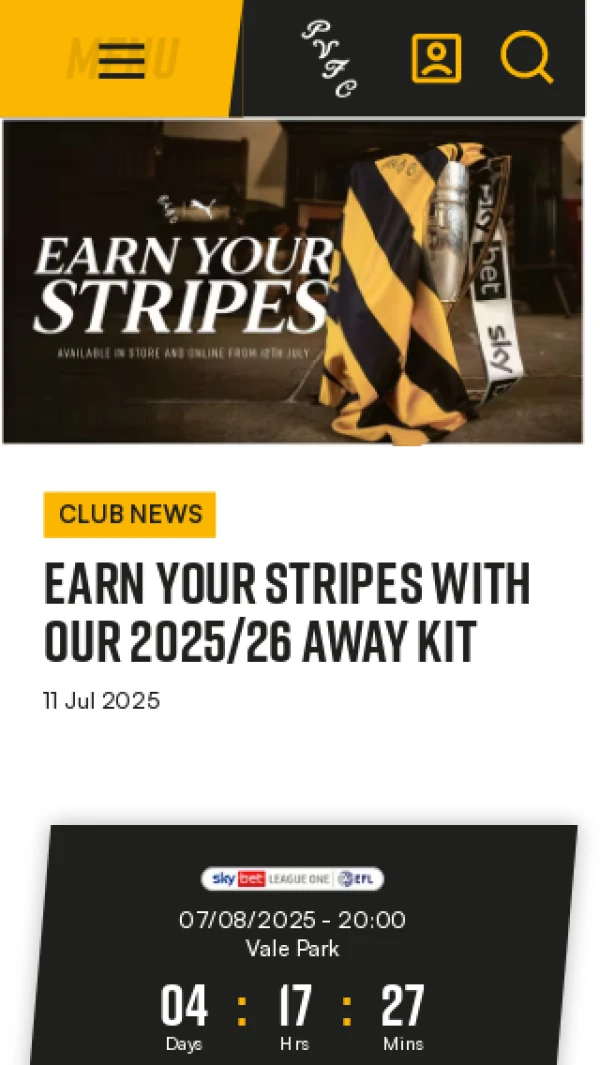600x1065 pixels.
Task: Open the search magnifier
Action: (x=525, y=57)
